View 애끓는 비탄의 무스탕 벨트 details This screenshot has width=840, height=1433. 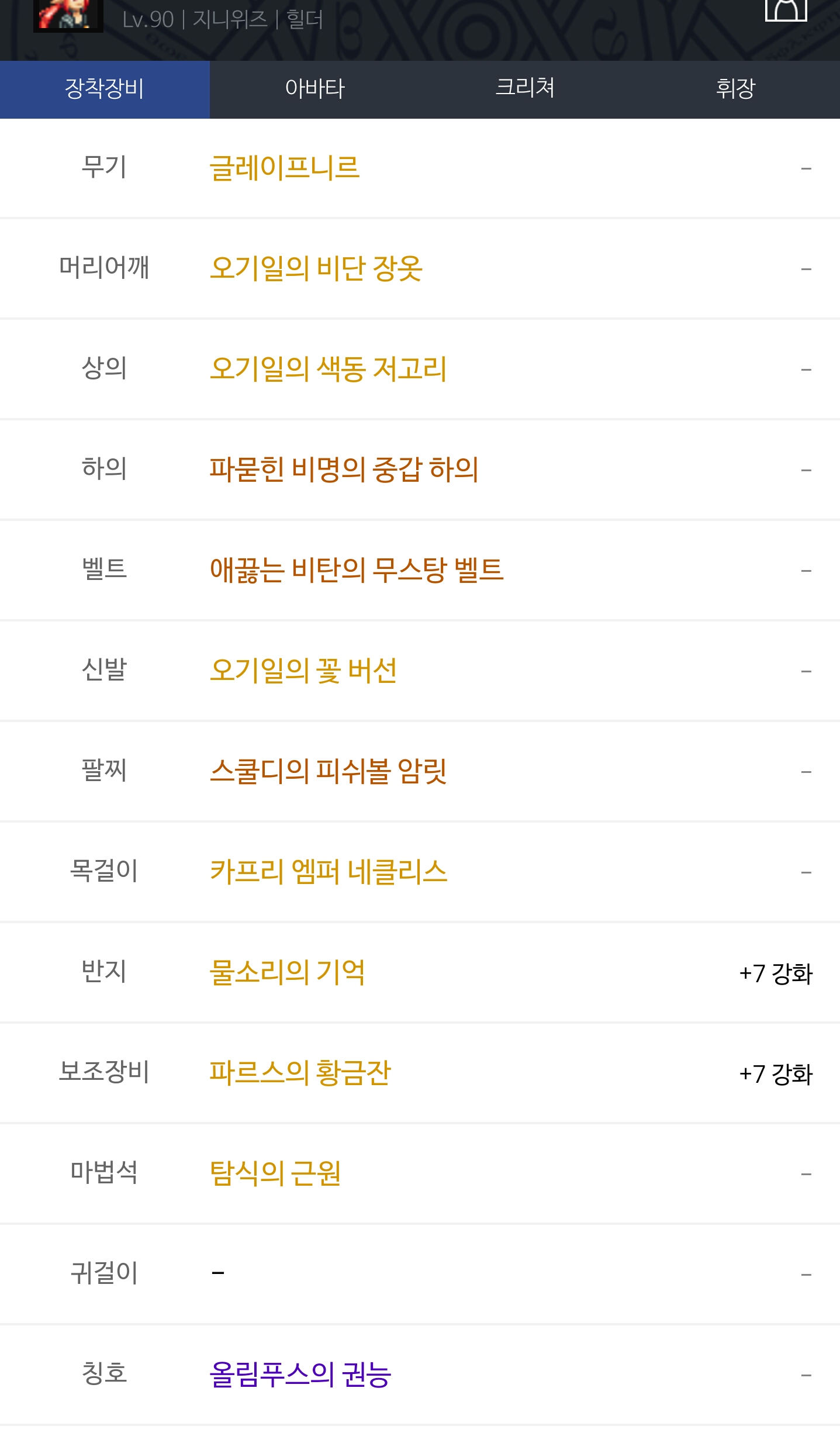tap(356, 571)
